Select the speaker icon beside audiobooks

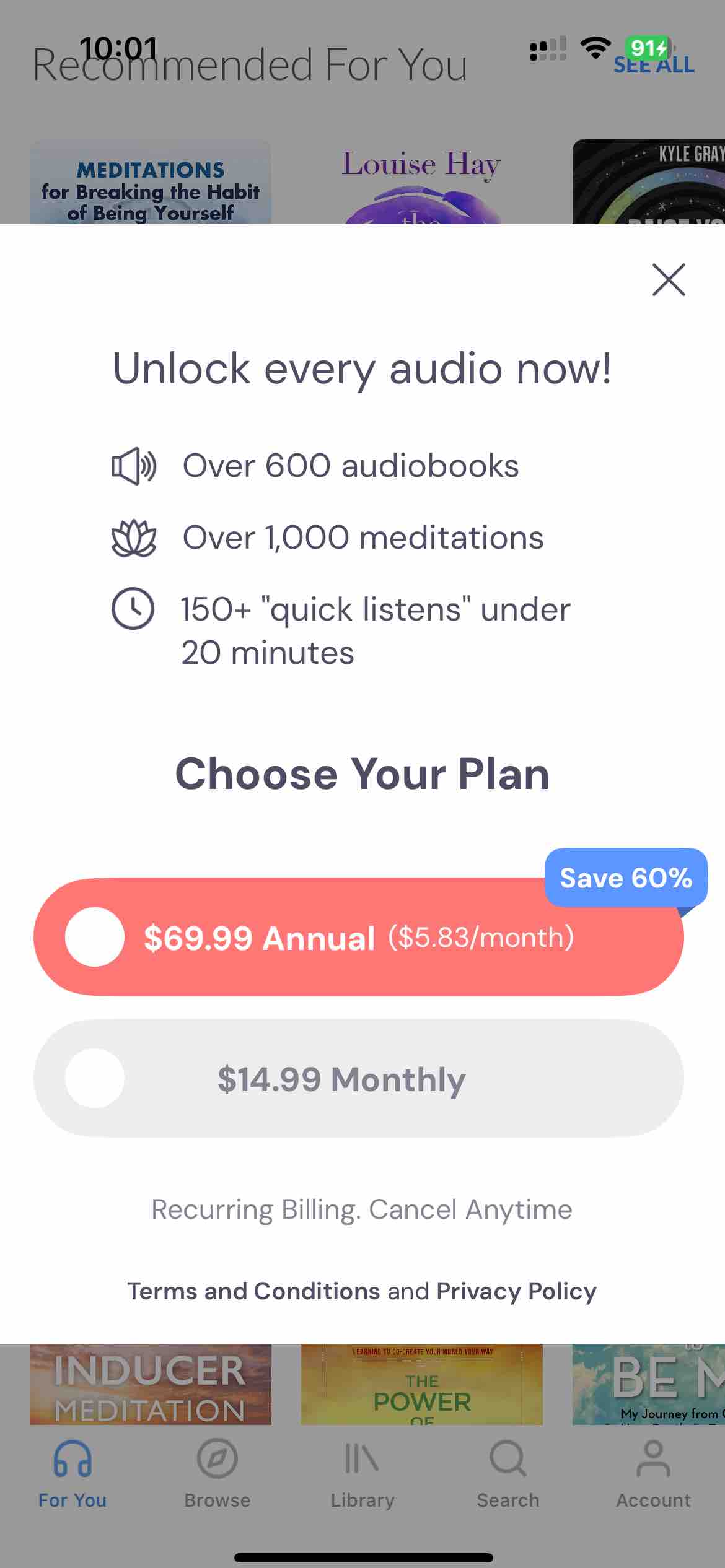(x=133, y=466)
